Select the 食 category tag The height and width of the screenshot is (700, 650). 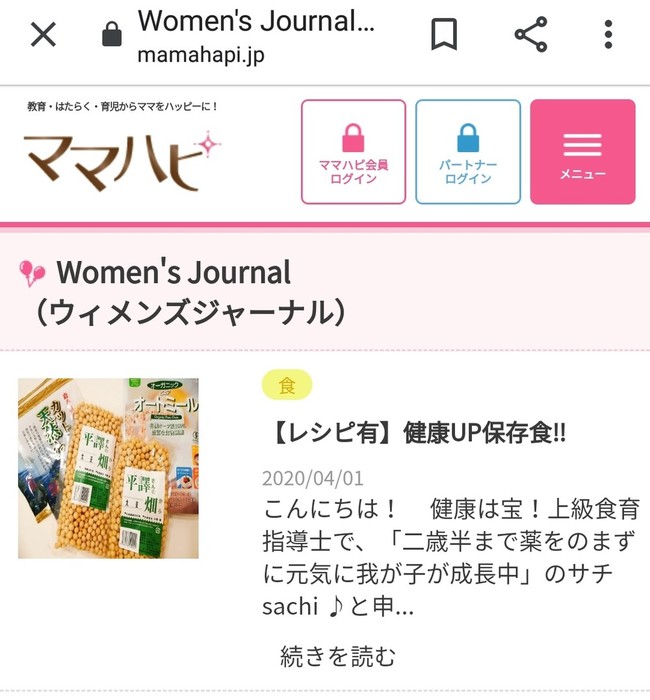pos(287,385)
